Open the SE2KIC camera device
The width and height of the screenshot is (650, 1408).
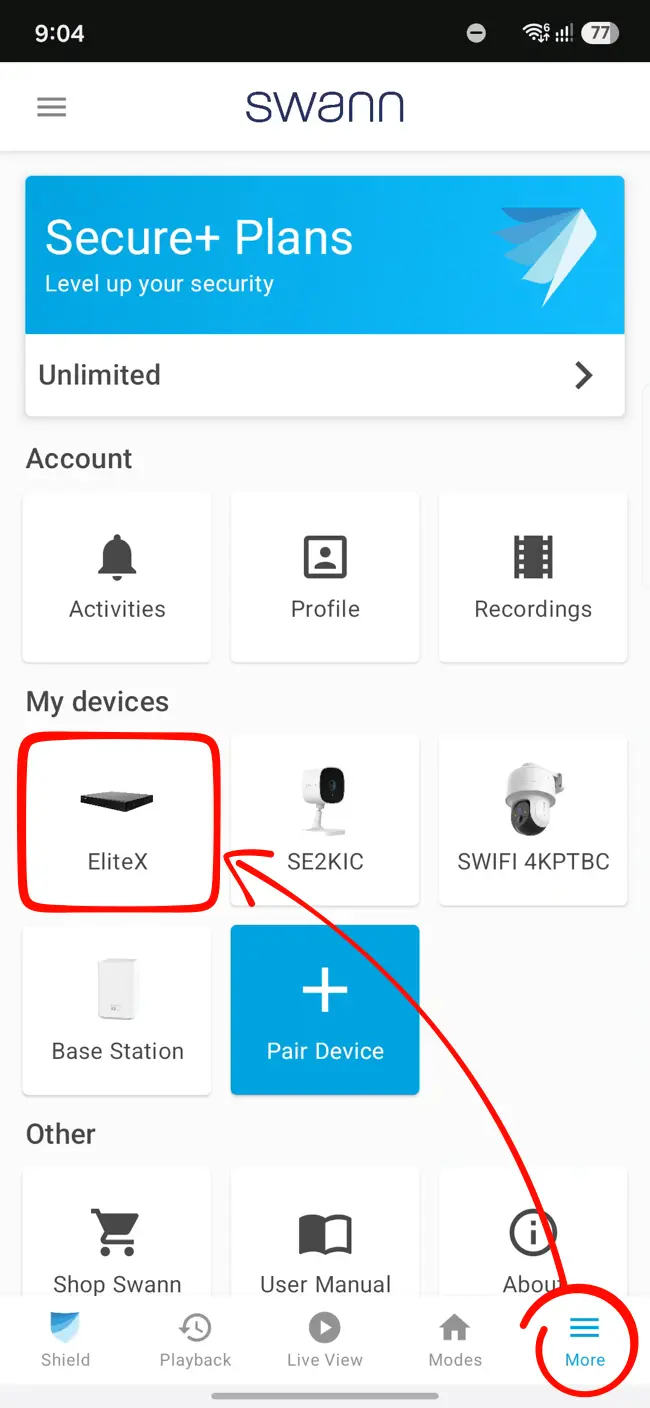(x=325, y=821)
